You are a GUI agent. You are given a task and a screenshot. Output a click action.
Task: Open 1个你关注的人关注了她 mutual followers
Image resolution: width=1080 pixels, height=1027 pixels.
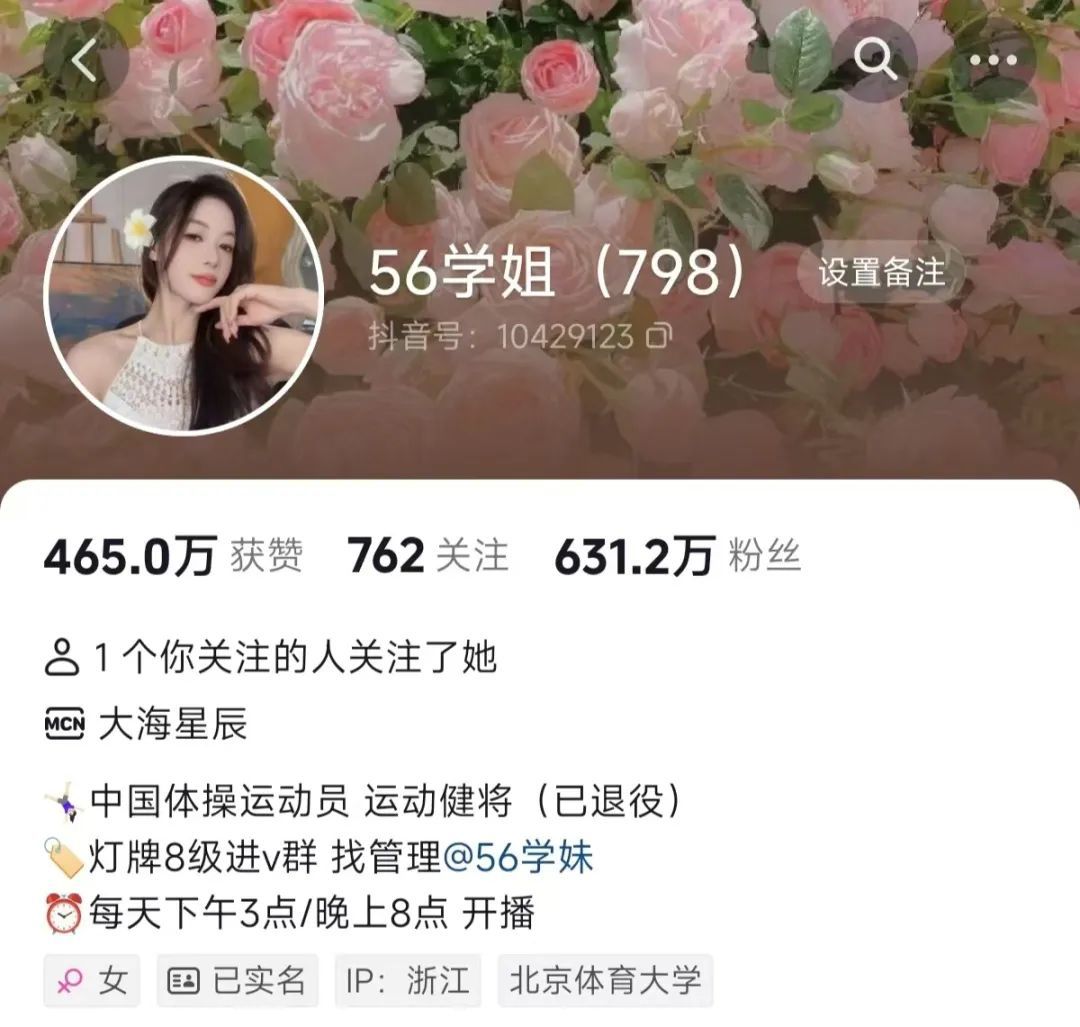[272, 658]
